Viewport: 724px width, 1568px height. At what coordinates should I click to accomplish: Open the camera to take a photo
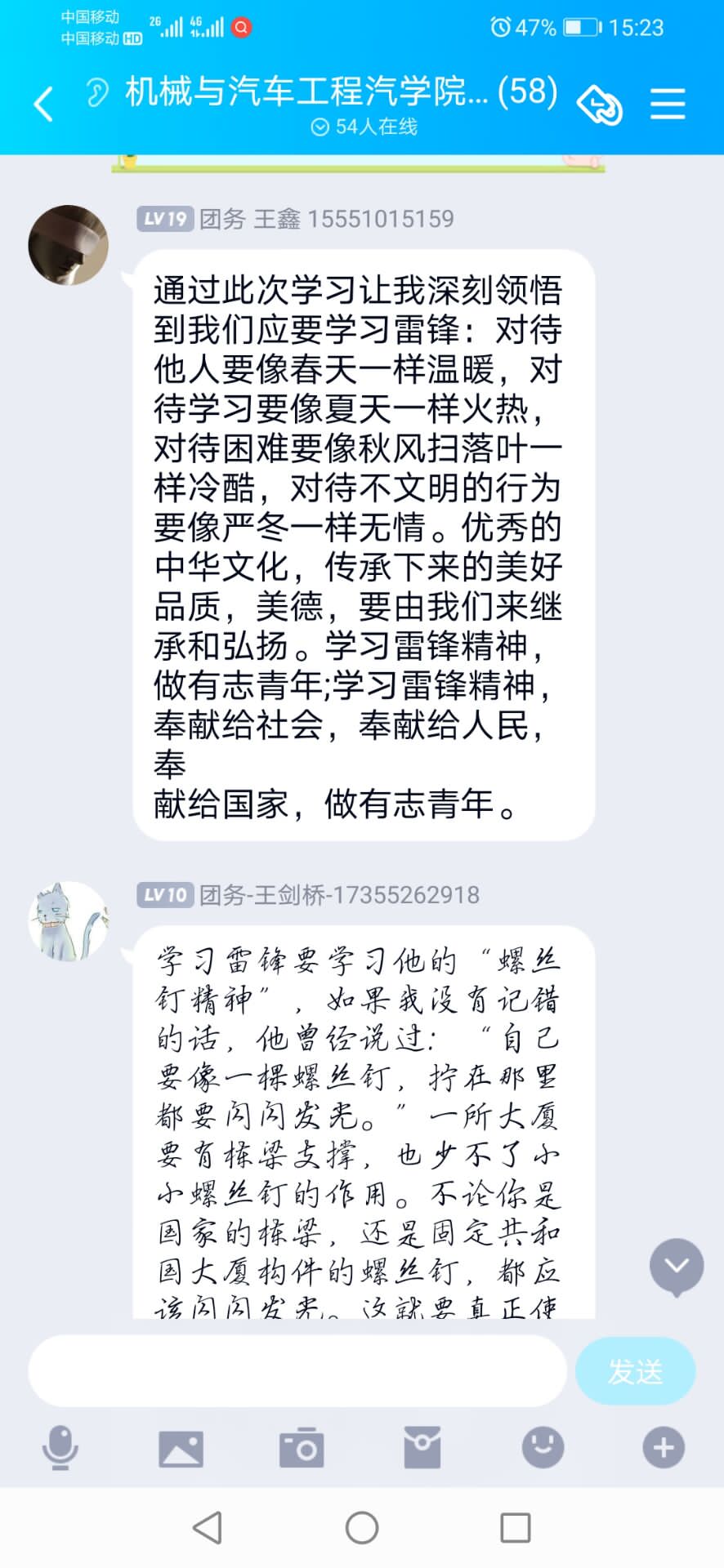pos(302,1448)
